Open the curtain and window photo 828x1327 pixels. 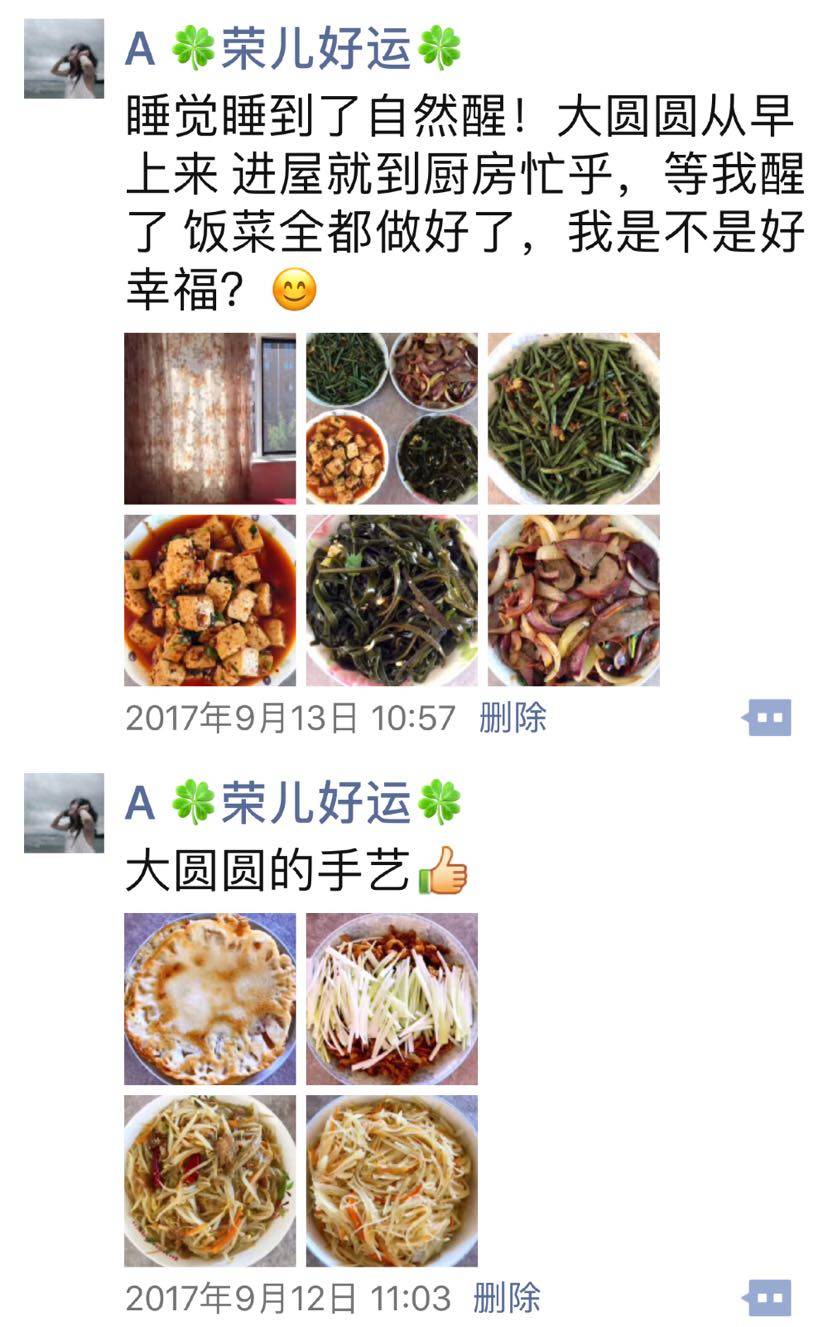point(210,418)
